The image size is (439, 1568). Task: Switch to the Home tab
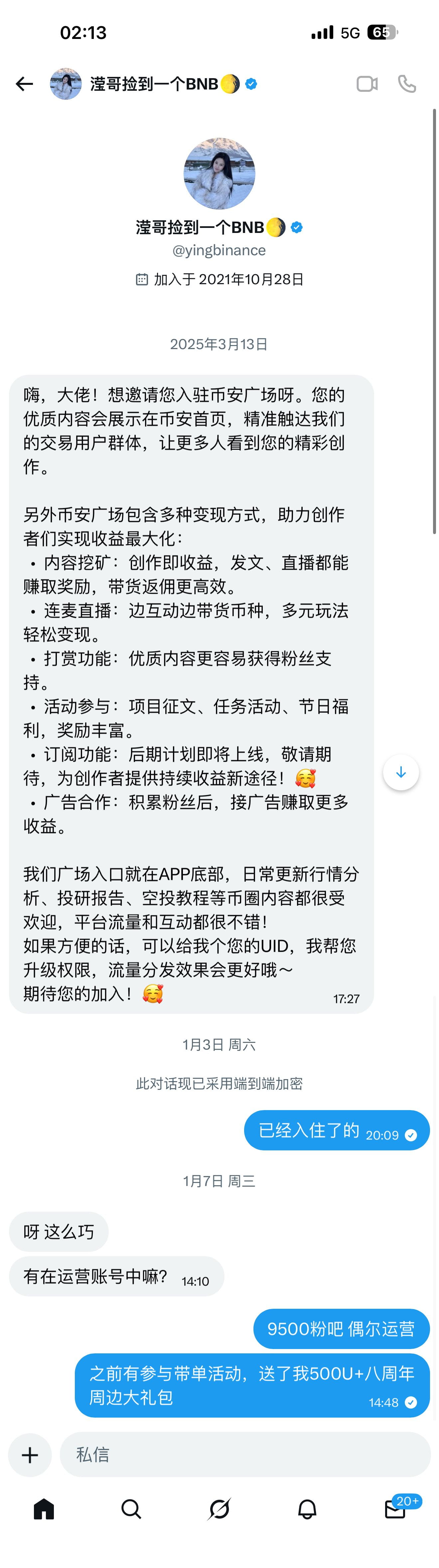pos(44,1509)
